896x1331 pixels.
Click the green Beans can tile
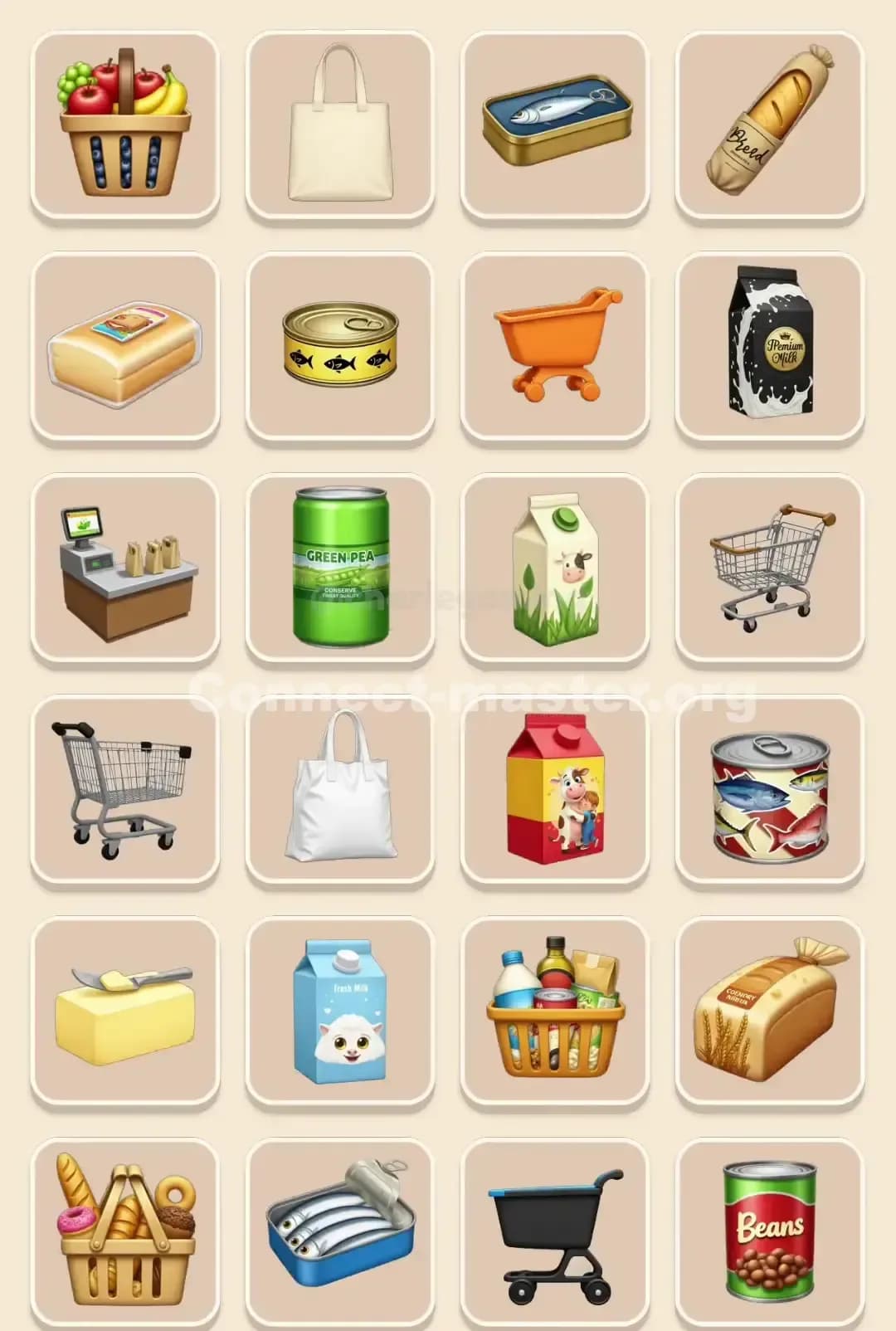tap(770, 1228)
